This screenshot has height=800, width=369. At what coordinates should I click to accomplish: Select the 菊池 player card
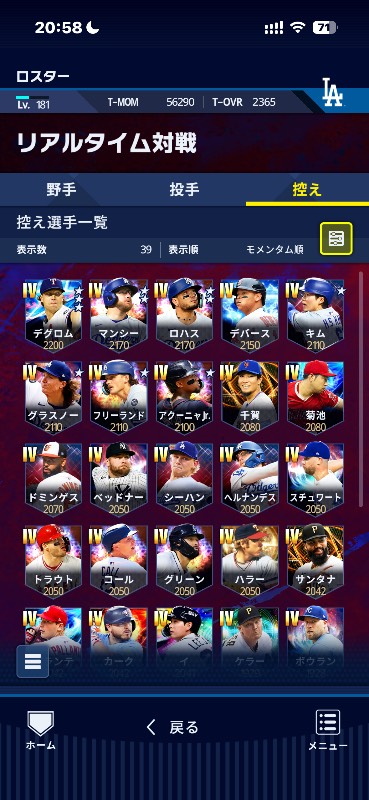point(315,397)
